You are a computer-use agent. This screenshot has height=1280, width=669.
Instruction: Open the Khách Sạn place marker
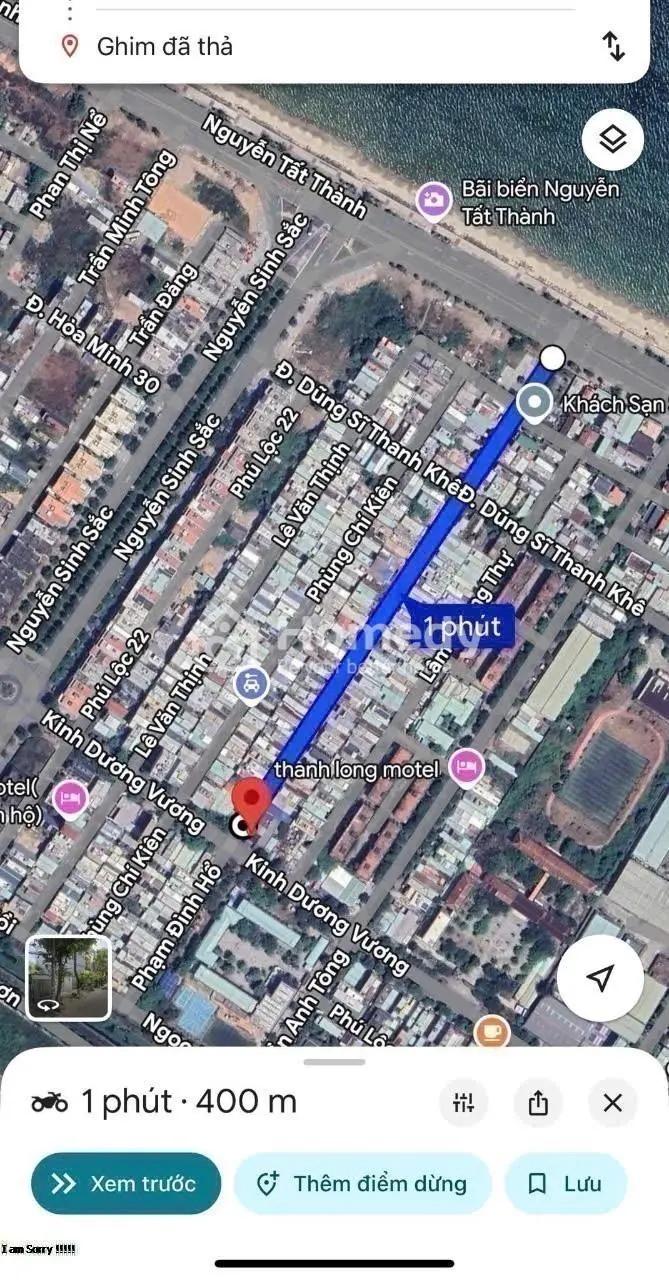tap(534, 404)
